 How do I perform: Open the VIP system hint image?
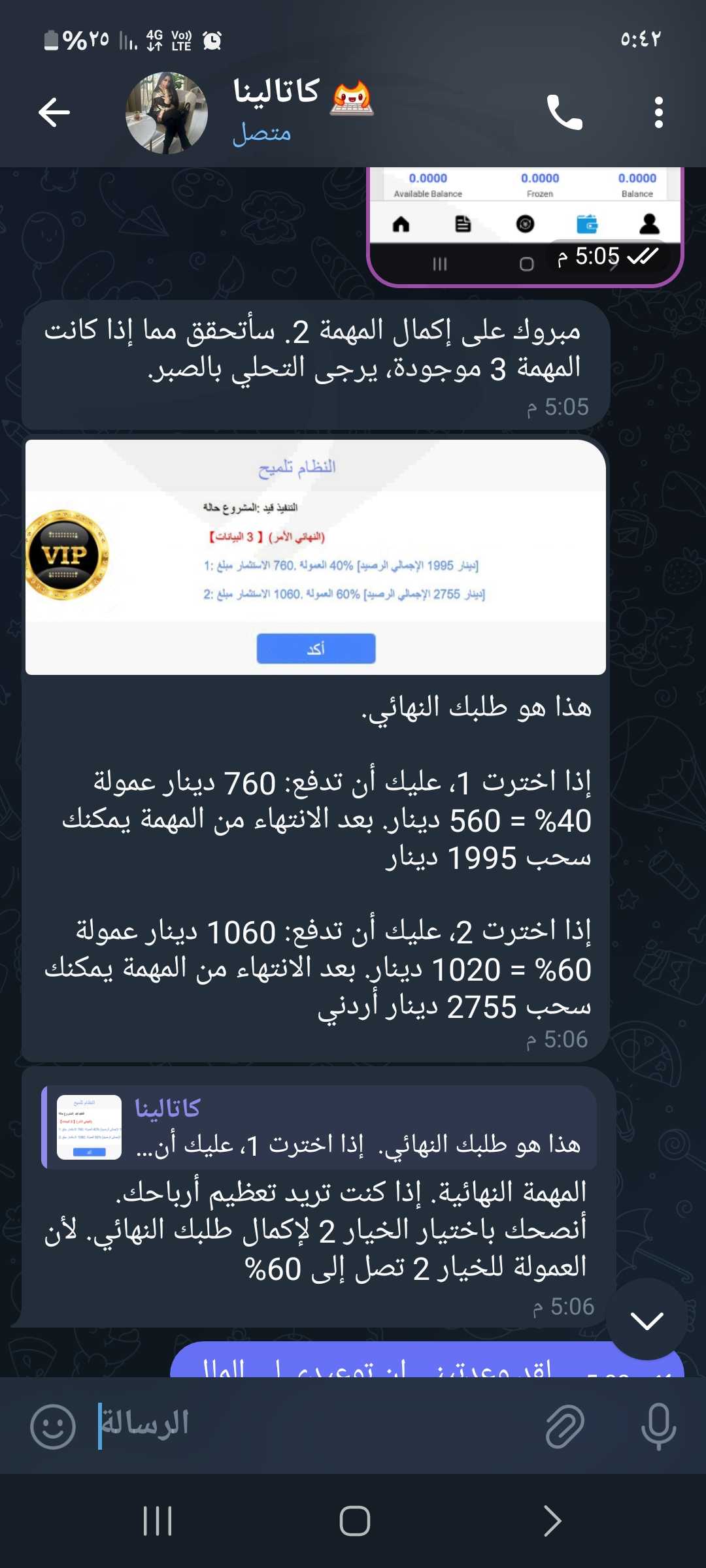316,557
